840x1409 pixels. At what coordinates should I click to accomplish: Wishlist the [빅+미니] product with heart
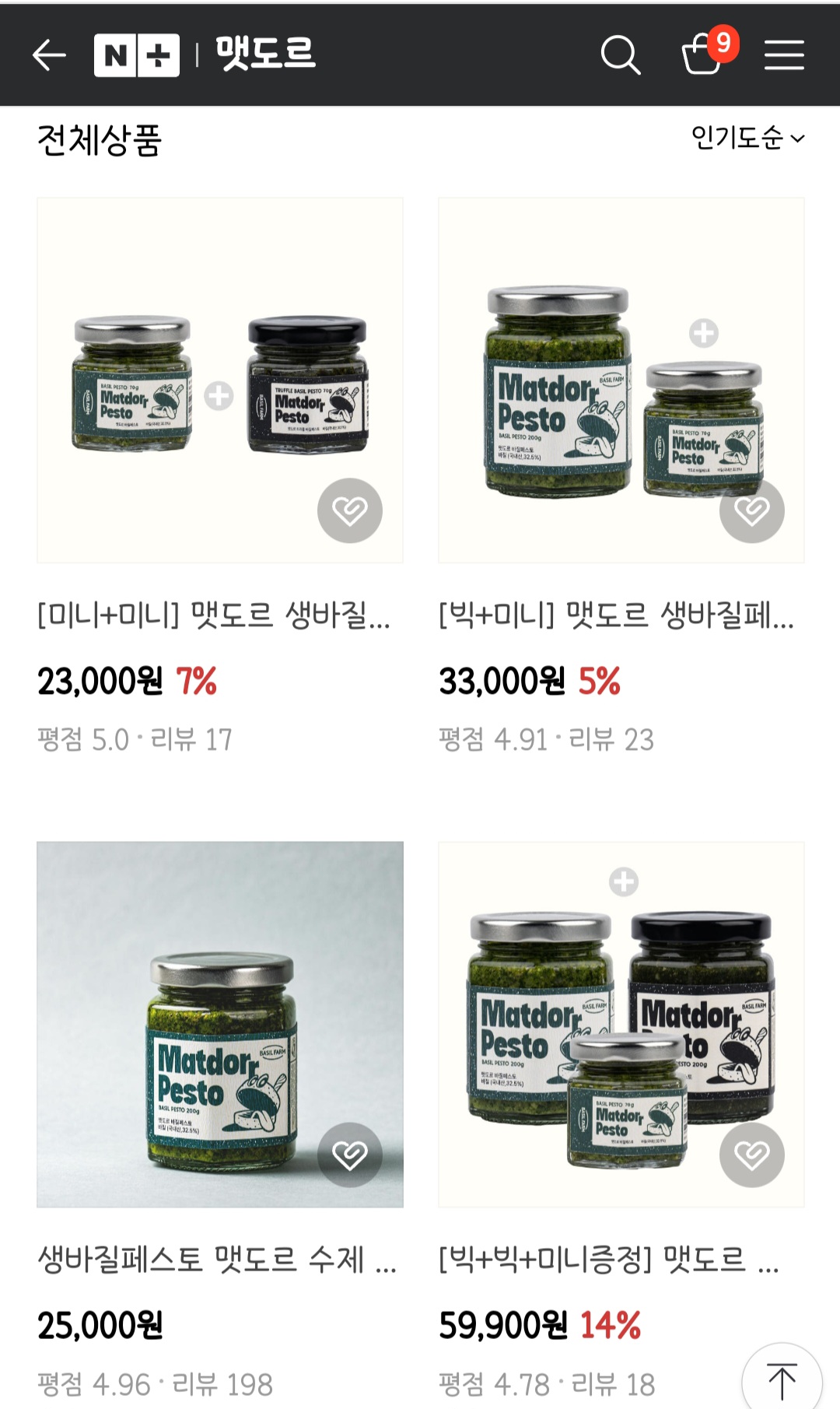[751, 510]
